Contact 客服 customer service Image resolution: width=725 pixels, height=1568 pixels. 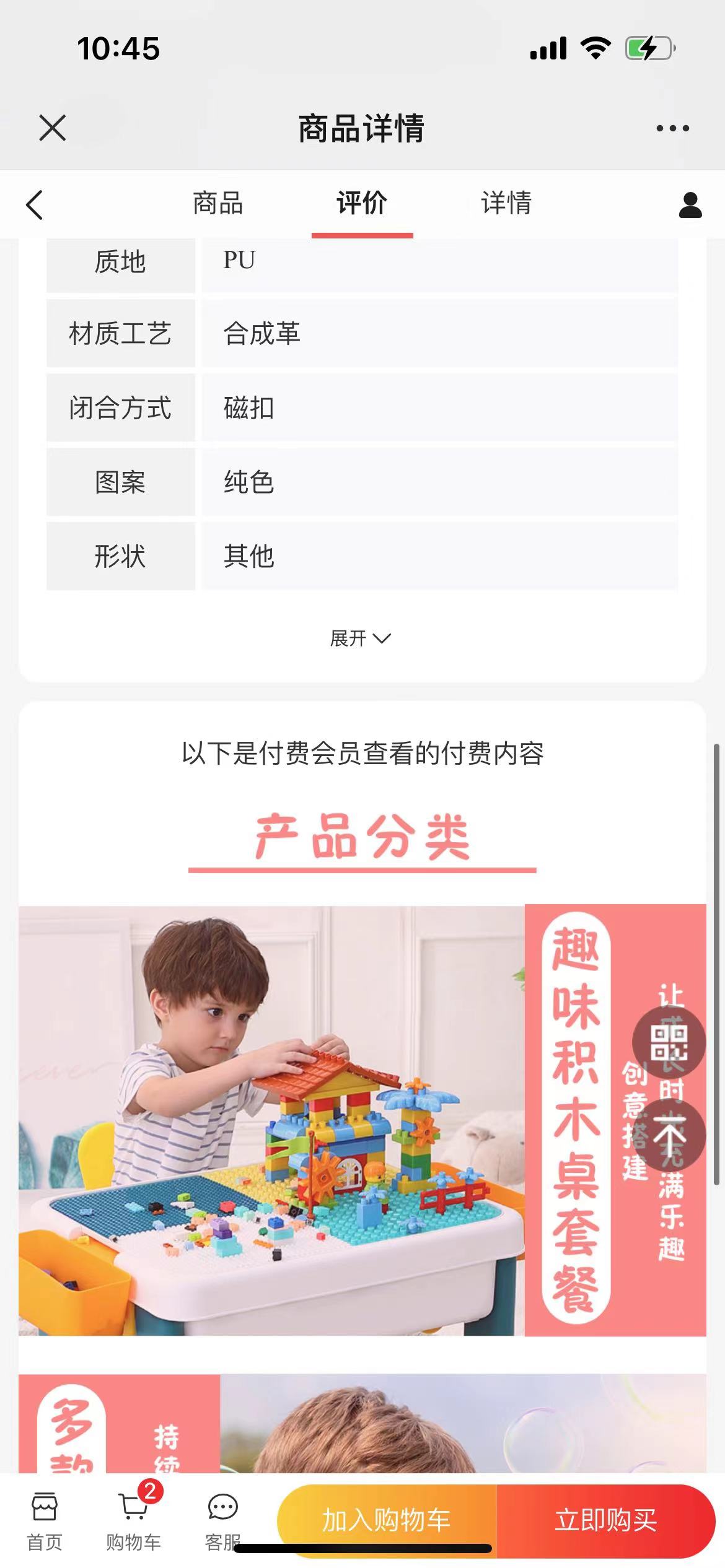click(222, 1520)
